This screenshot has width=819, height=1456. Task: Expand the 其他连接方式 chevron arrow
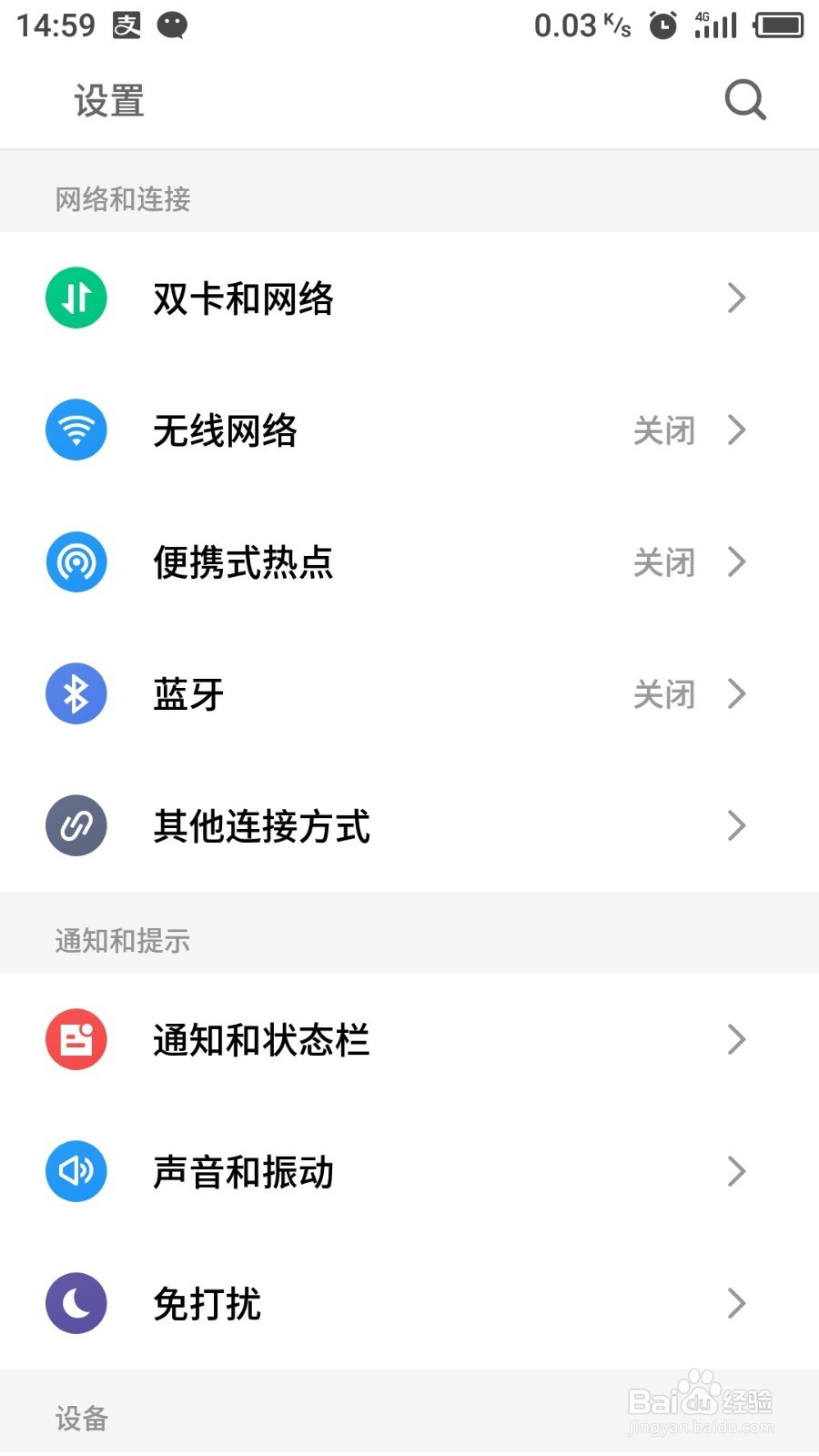click(737, 825)
